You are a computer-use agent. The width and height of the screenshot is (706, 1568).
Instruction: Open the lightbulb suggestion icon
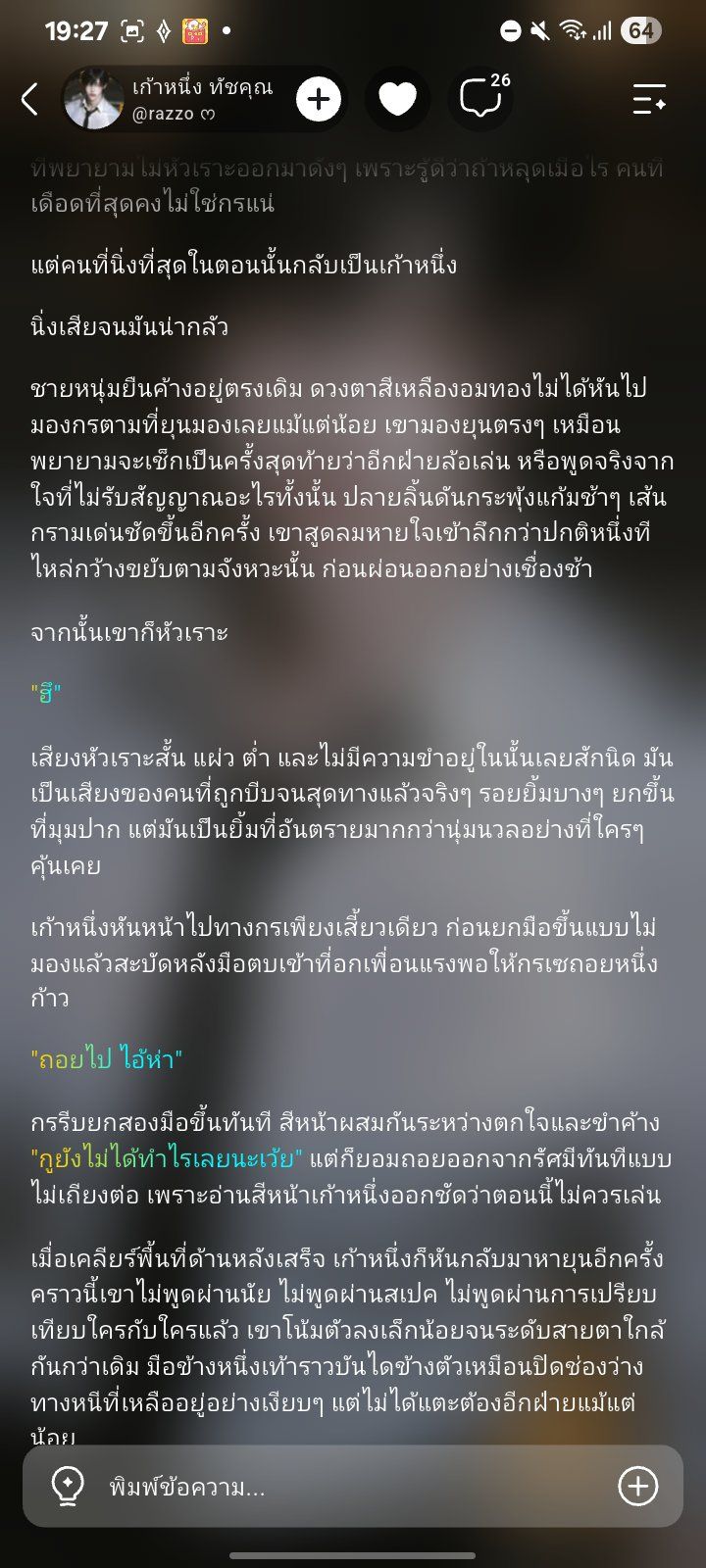tap(67, 1487)
